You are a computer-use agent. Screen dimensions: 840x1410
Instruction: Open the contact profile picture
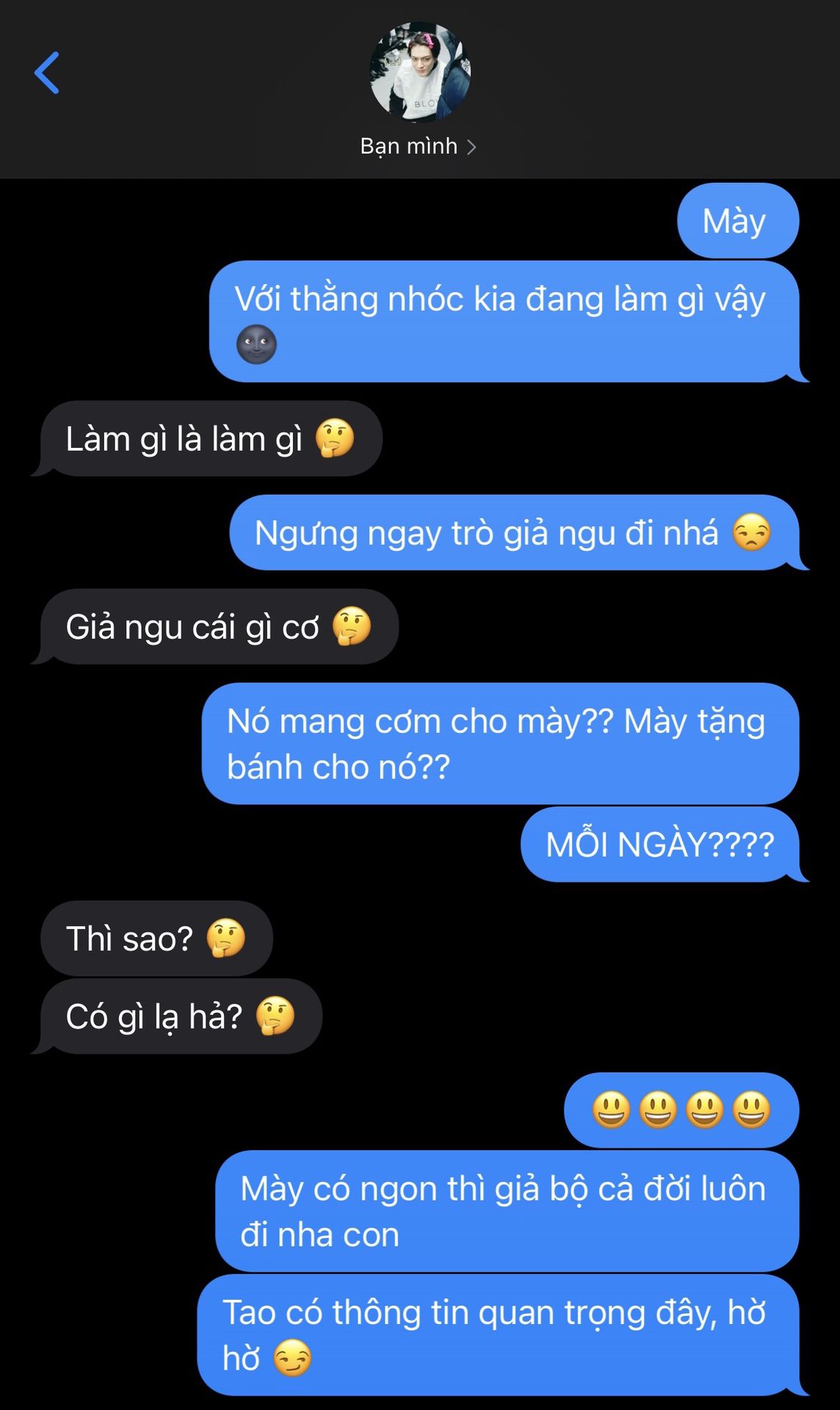(419, 72)
